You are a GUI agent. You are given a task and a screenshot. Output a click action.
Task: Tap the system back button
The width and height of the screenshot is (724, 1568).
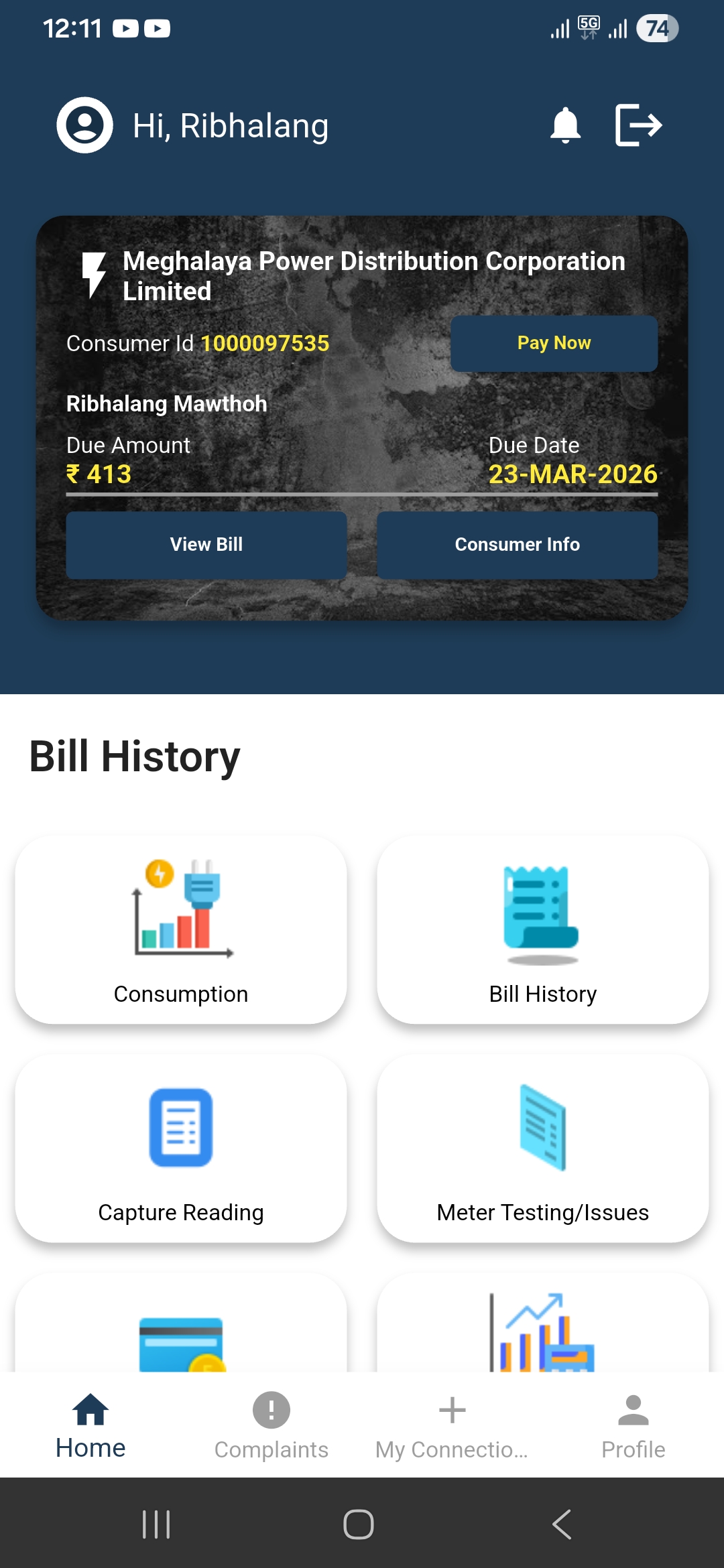click(562, 1524)
